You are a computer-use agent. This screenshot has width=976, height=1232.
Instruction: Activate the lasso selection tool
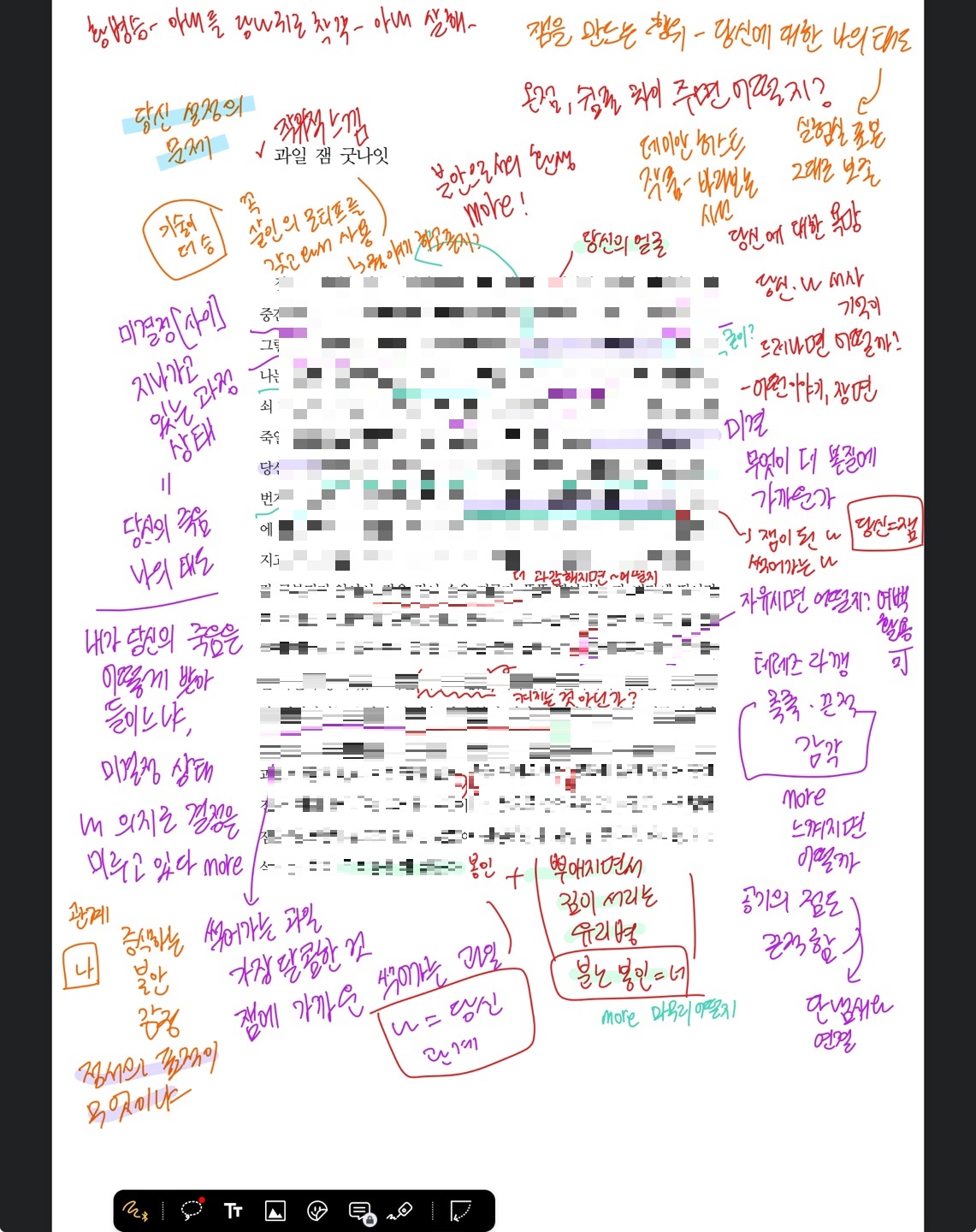tap(192, 1210)
